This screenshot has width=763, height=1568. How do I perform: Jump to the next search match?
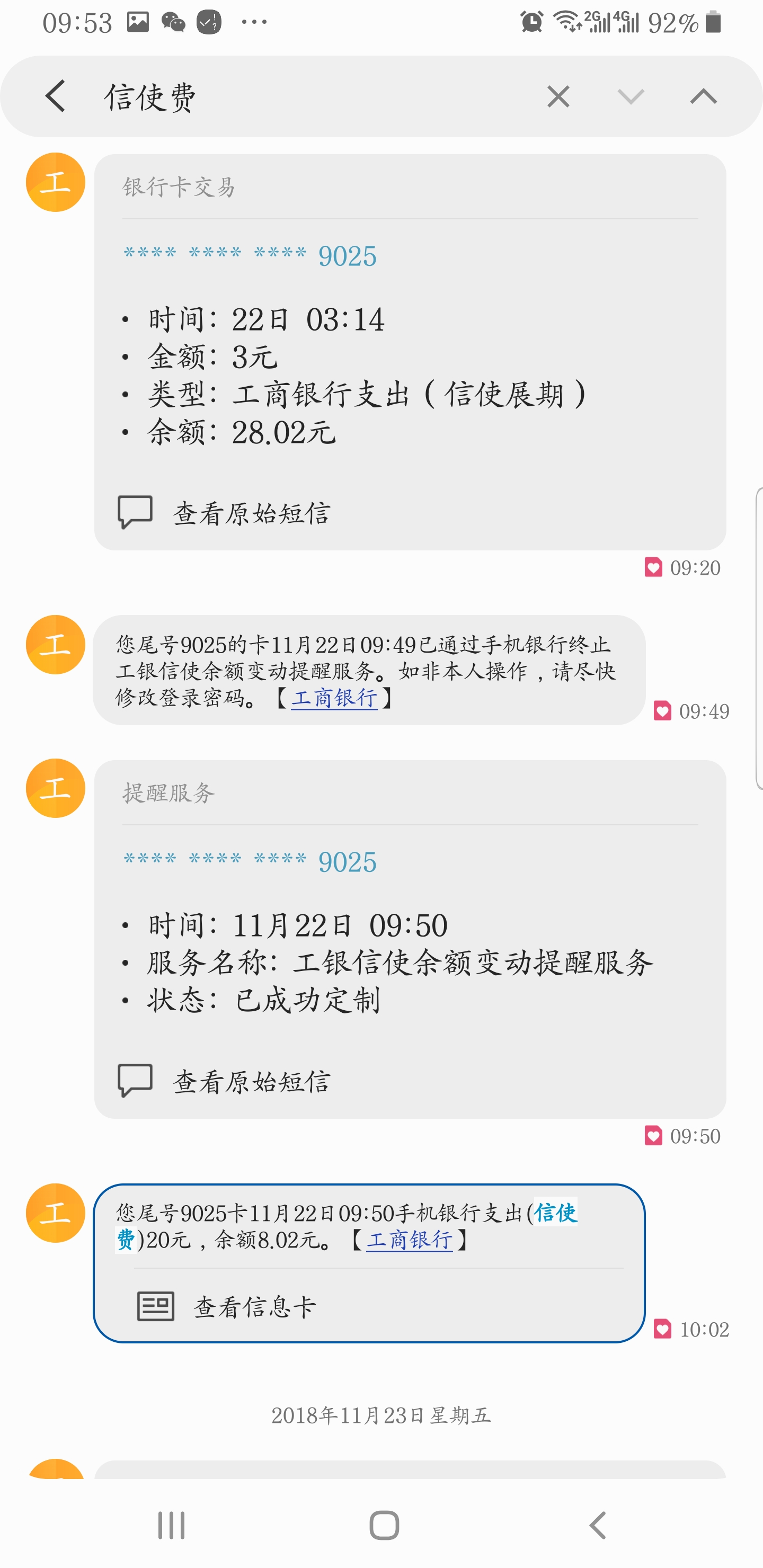tap(630, 97)
